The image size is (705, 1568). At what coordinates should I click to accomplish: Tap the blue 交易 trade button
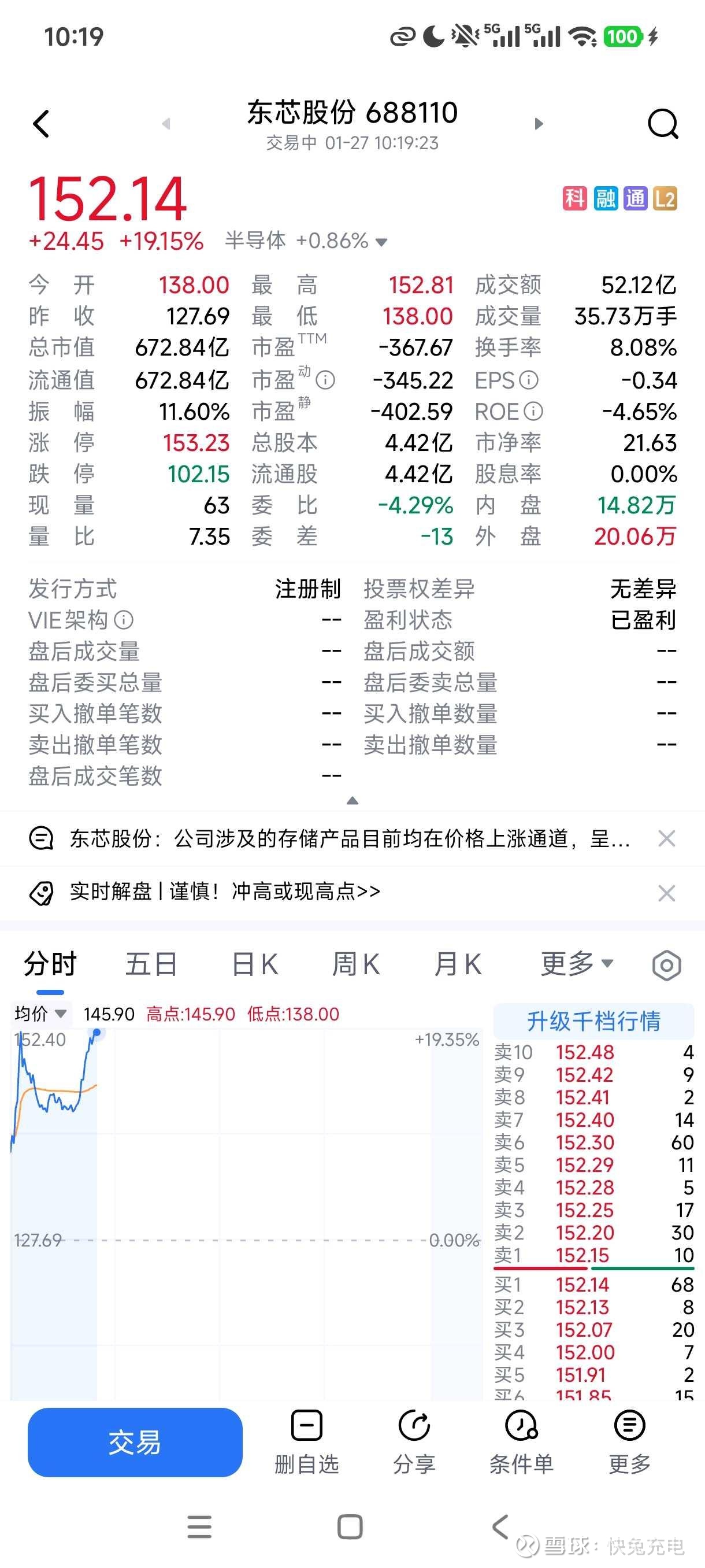pyautogui.click(x=135, y=1442)
